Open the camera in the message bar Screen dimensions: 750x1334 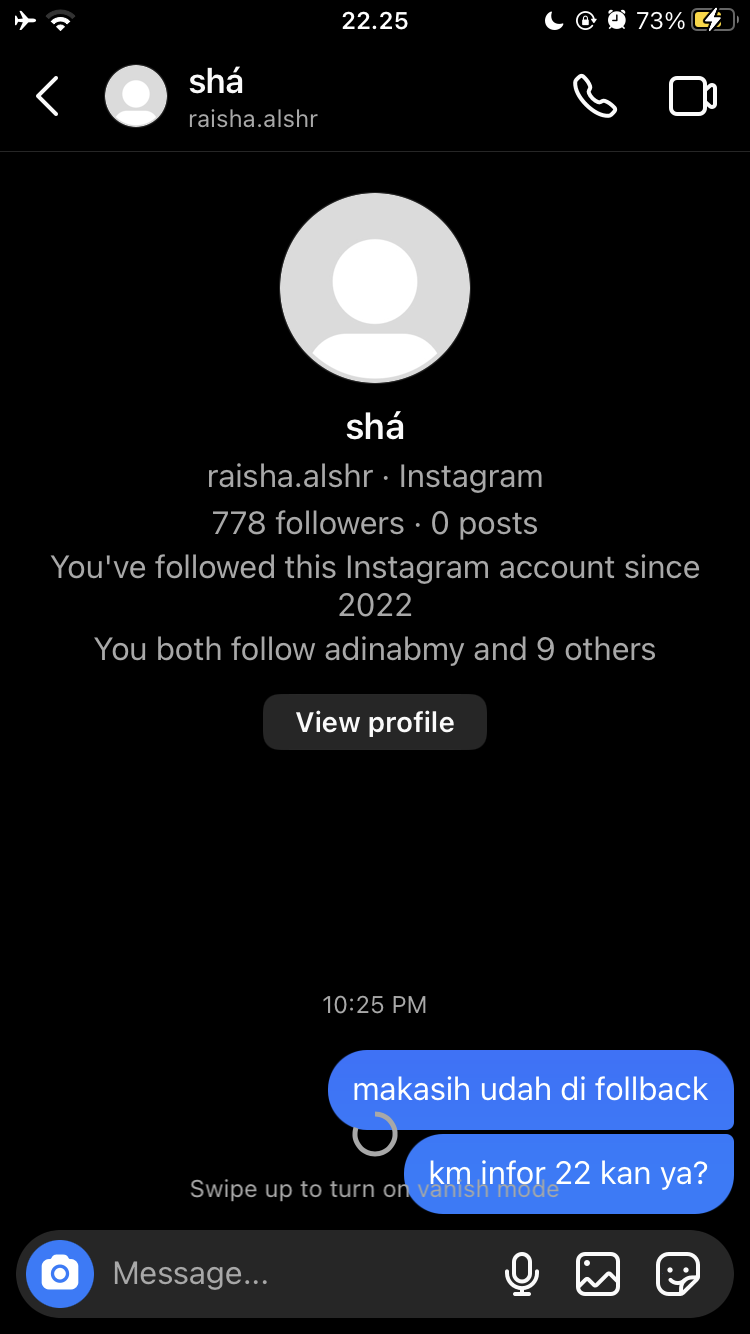pyautogui.click(x=60, y=1274)
